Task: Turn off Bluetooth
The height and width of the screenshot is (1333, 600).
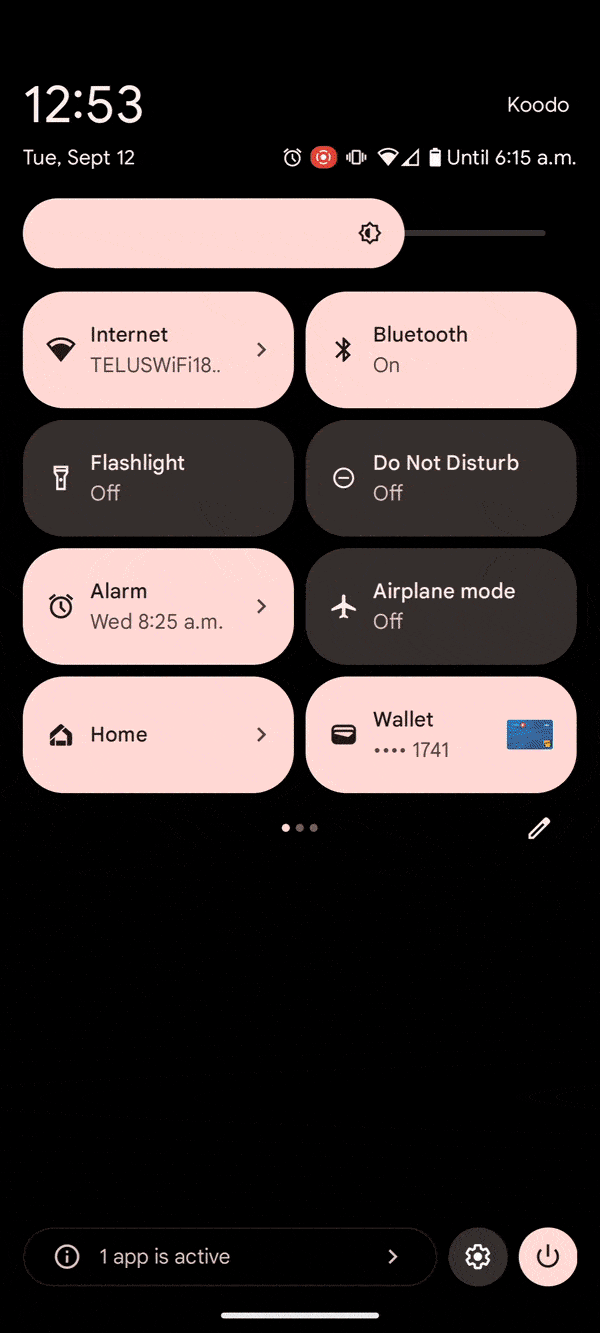Action: tap(440, 350)
